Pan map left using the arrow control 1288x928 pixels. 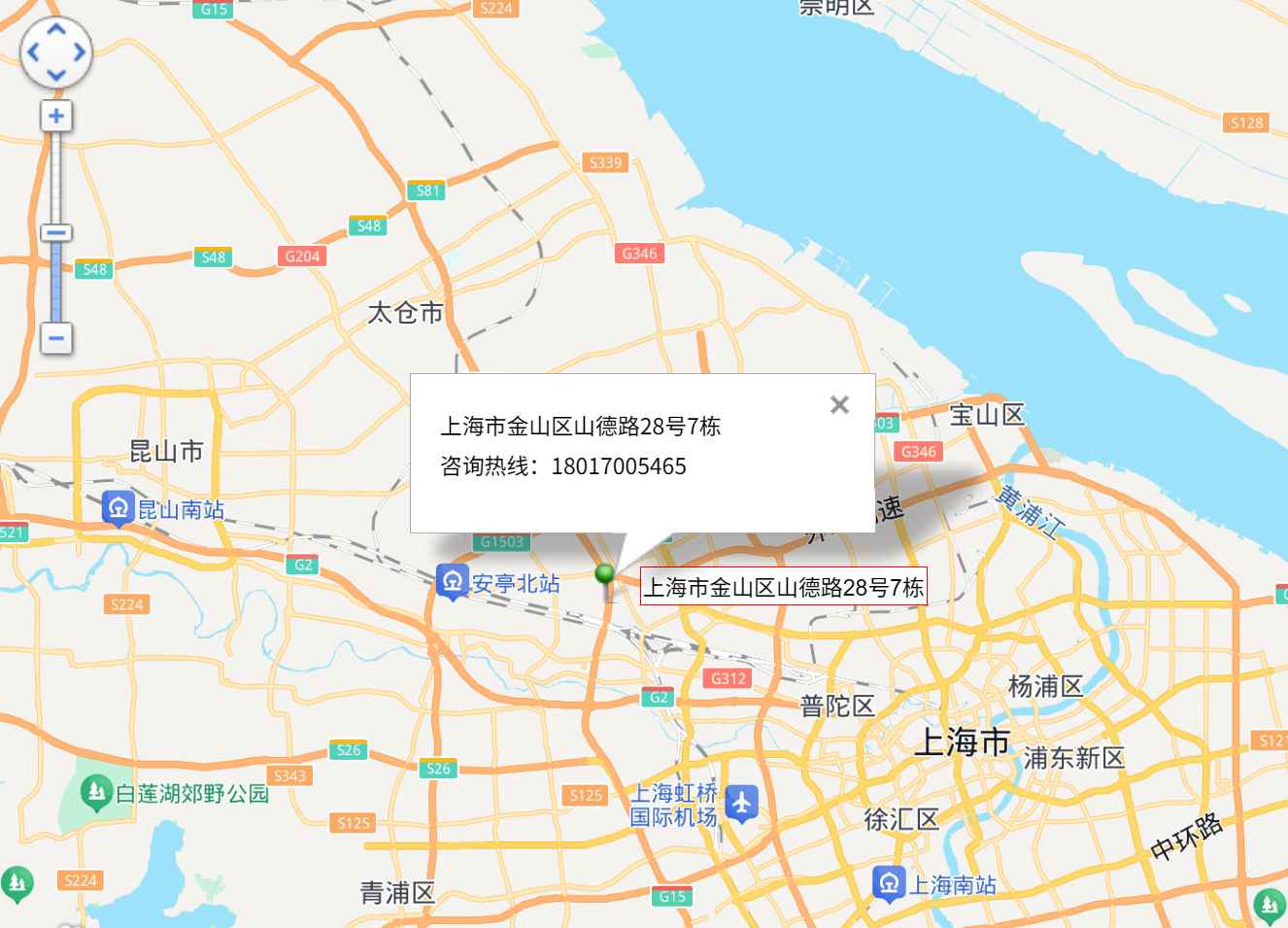point(34,52)
